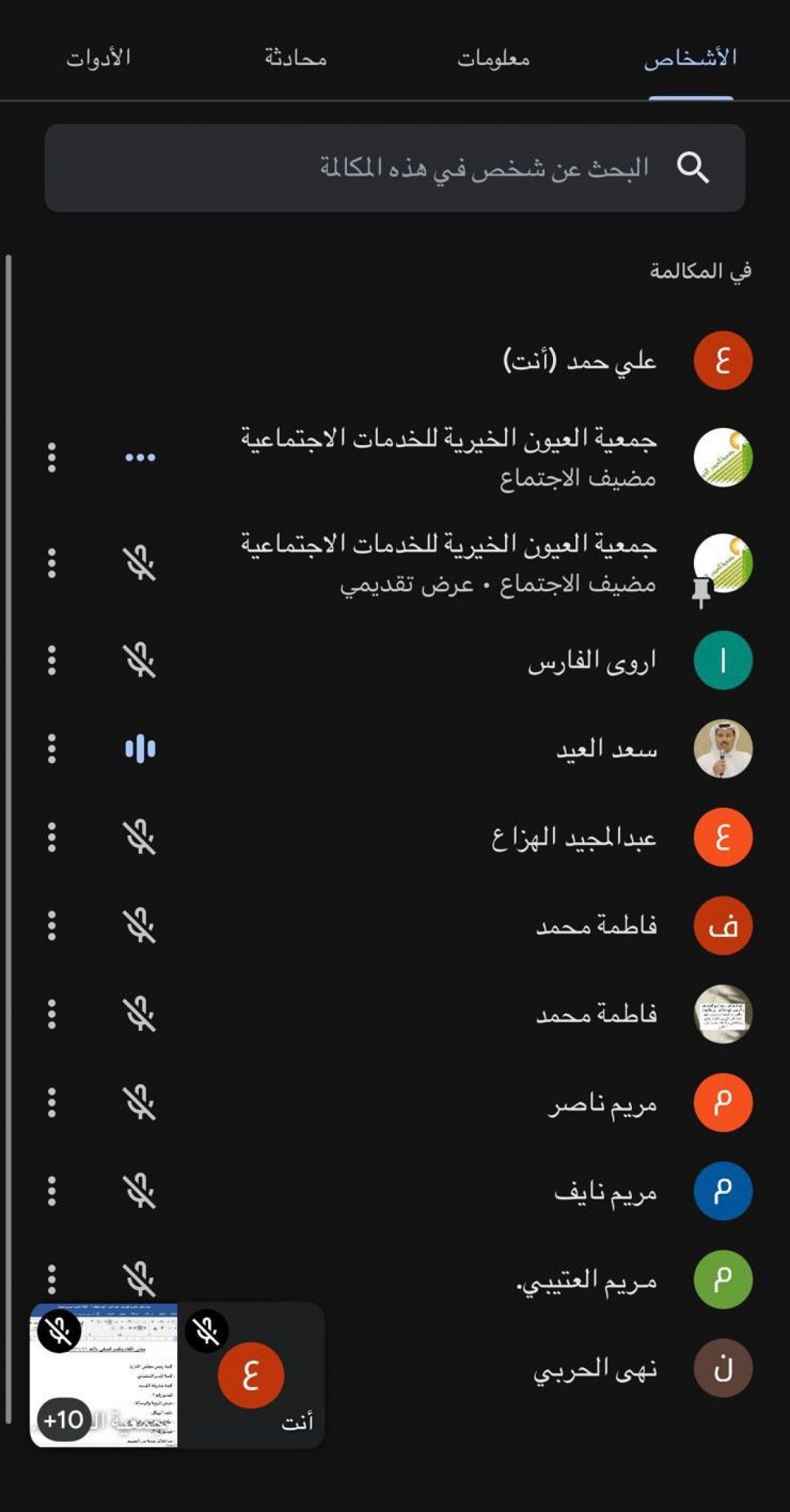Viewport: 790px width, 1512px height.
Task: Select the الأشخاص tab
Action: point(690,58)
